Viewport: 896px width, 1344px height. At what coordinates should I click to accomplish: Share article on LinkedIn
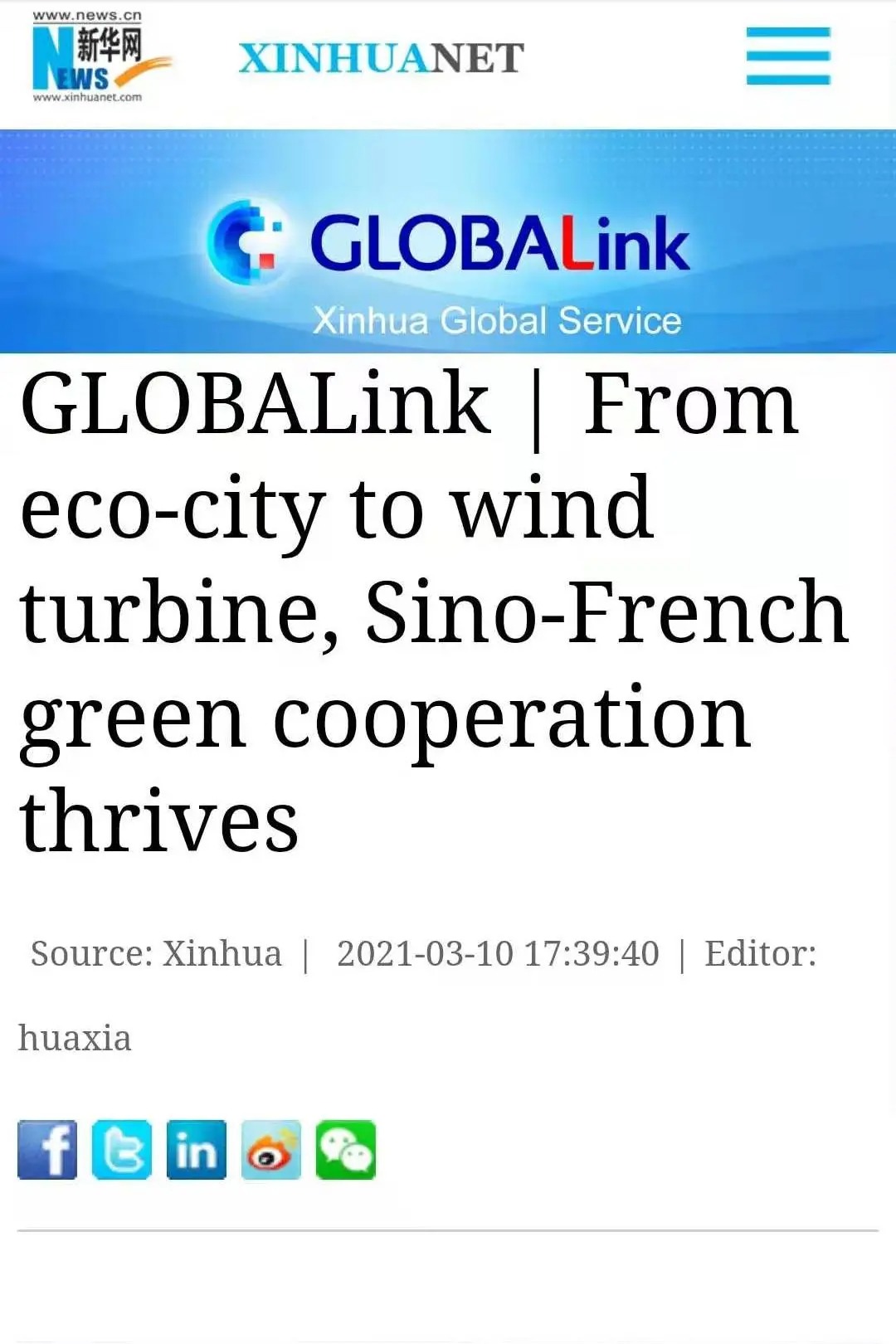coord(197,1150)
